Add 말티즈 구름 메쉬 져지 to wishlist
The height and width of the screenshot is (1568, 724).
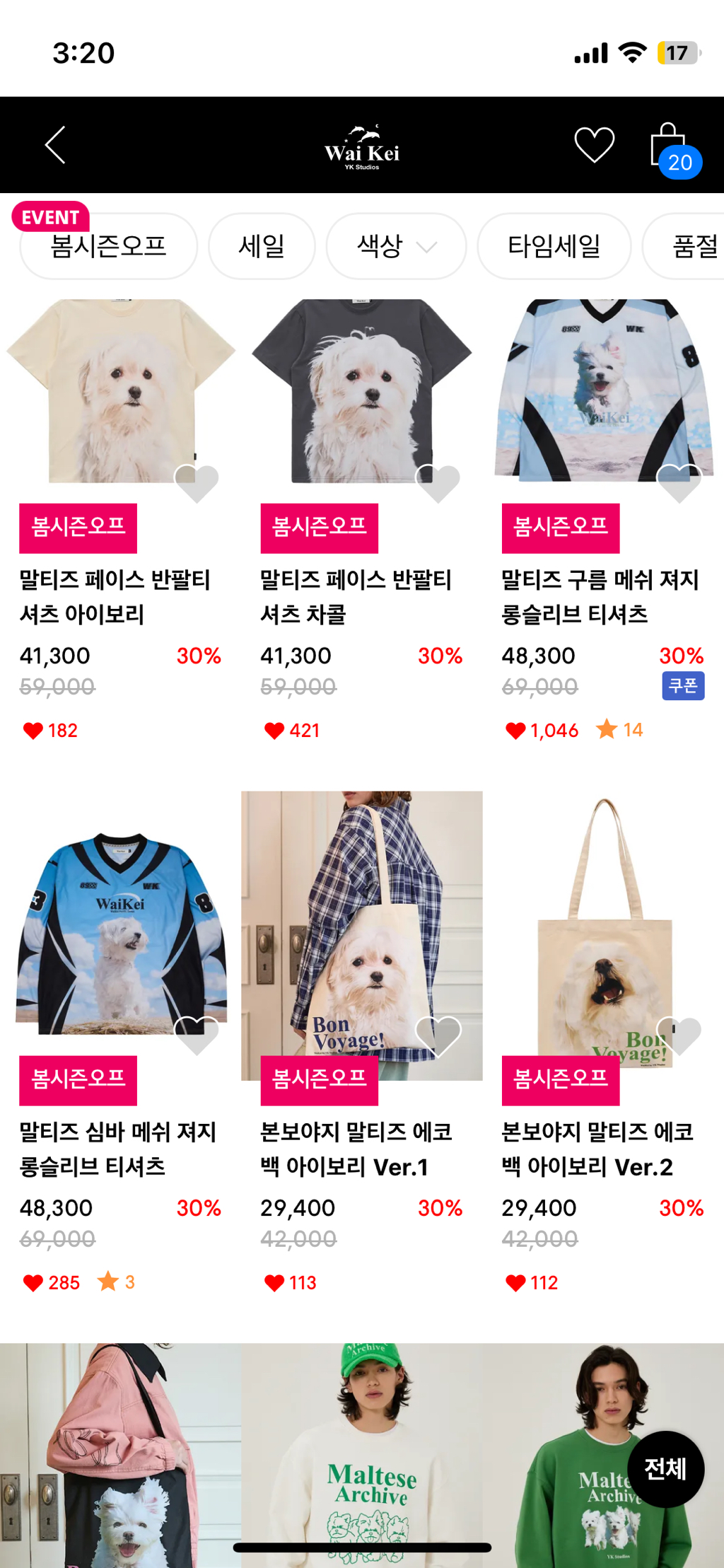point(679,483)
